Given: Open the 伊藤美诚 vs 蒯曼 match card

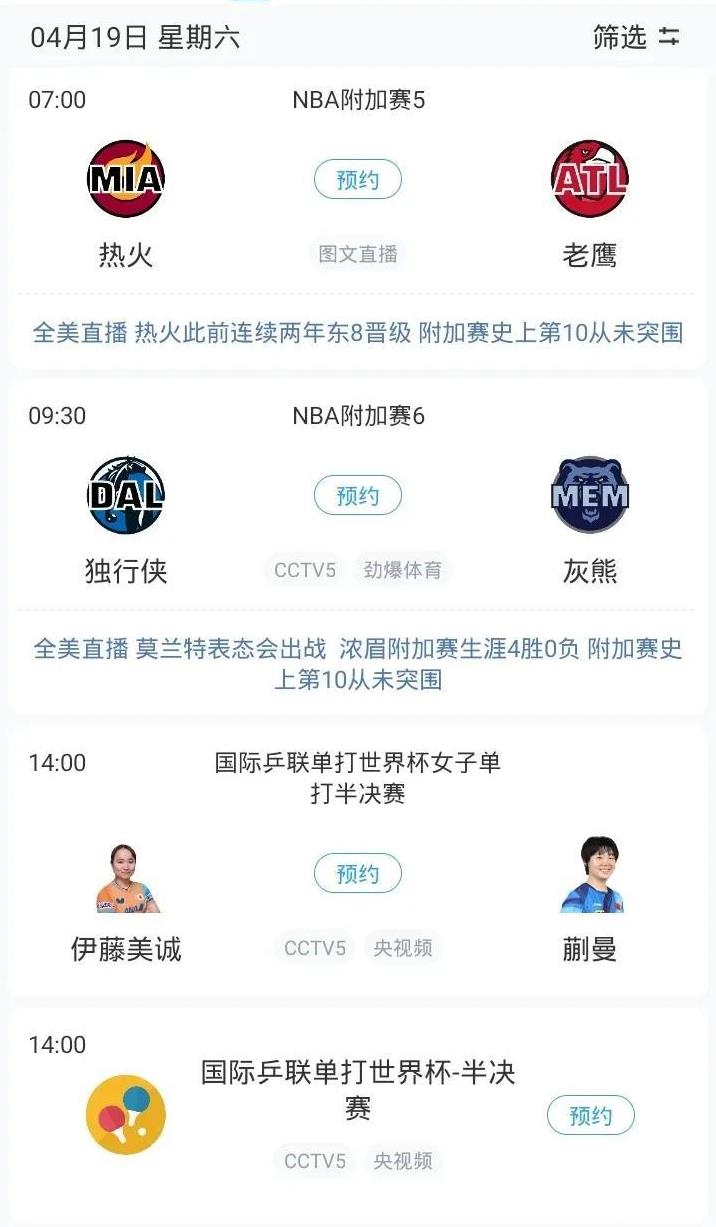Looking at the screenshot, I should point(358,862).
